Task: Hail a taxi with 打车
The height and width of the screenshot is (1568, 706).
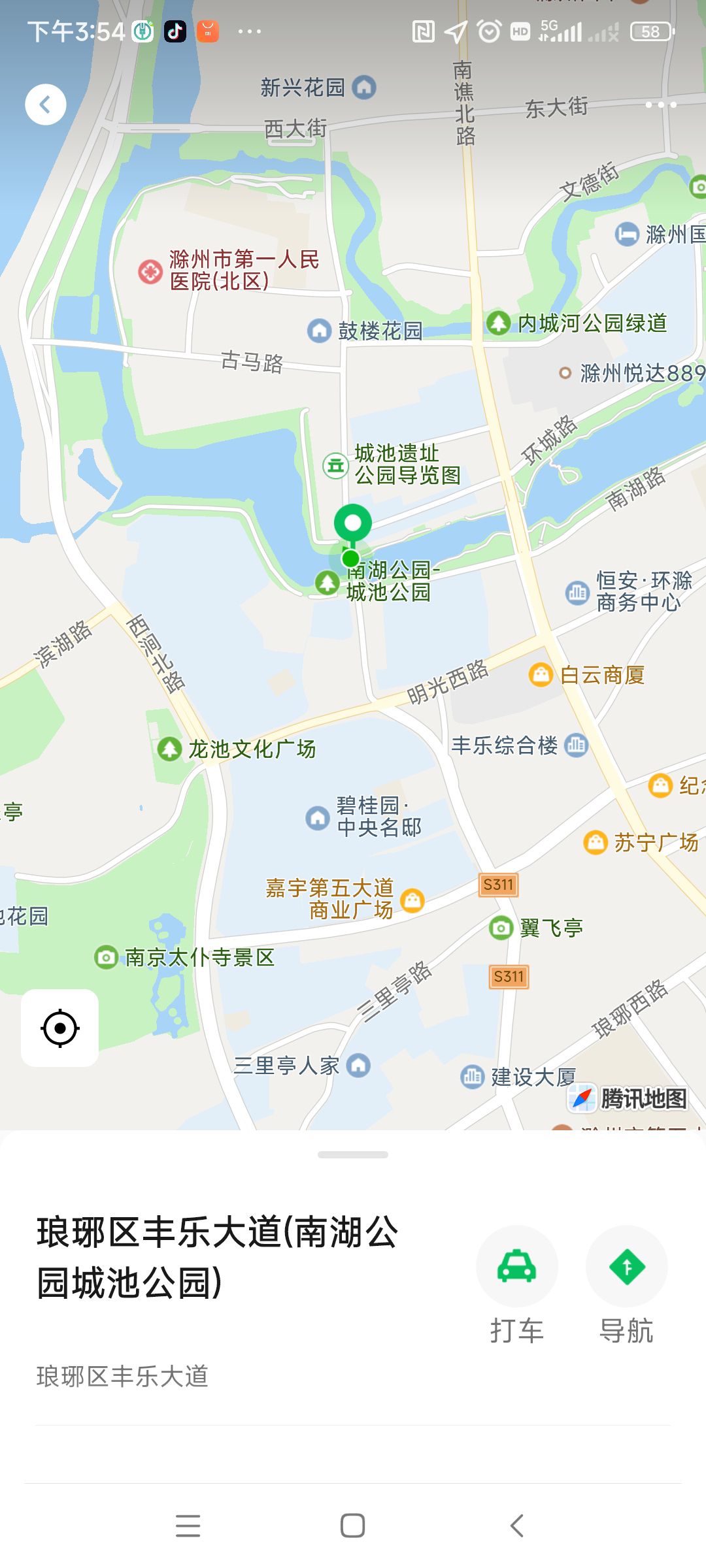Action: pos(517,1267)
